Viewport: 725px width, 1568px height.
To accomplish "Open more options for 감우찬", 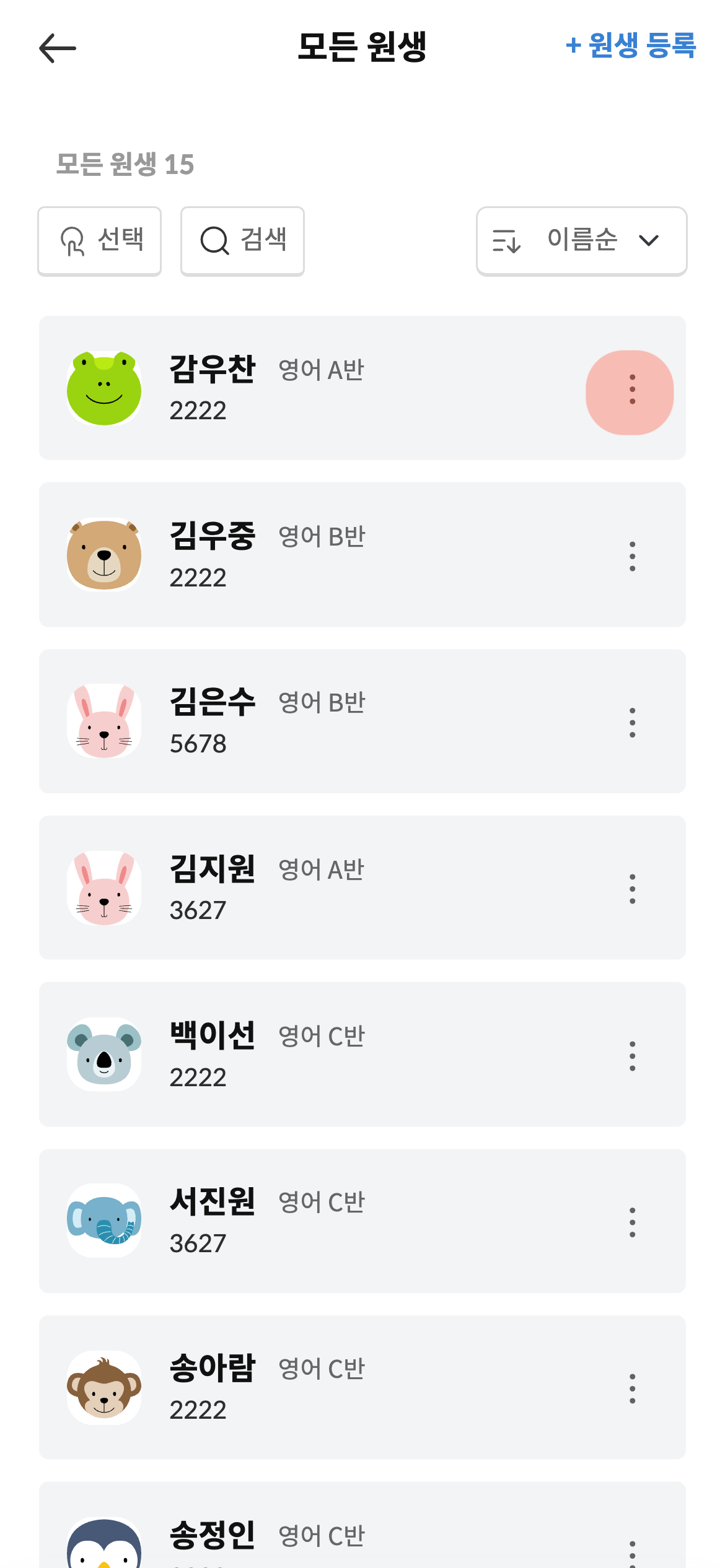I will coord(631,390).
